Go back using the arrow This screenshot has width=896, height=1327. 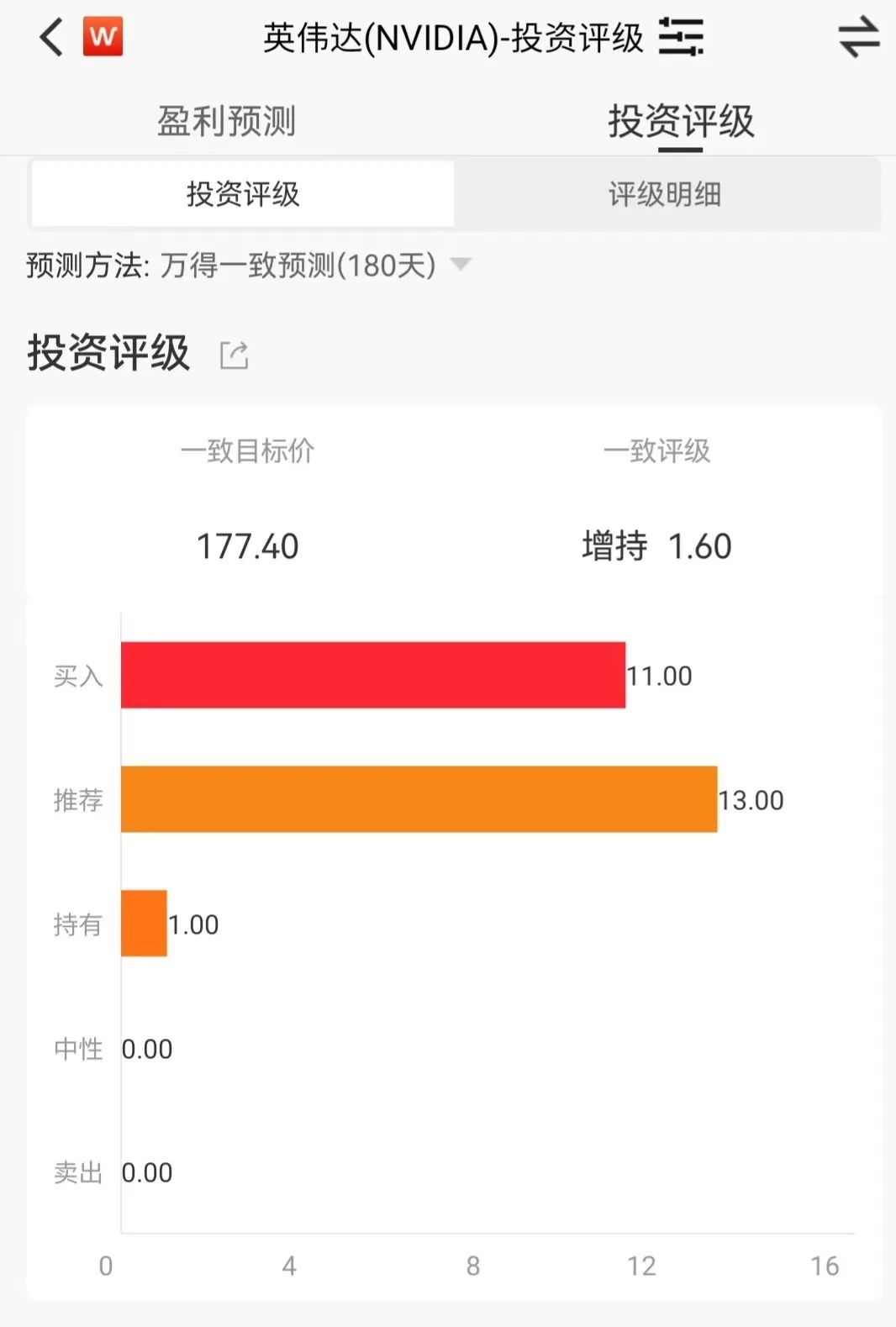pos(50,38)
